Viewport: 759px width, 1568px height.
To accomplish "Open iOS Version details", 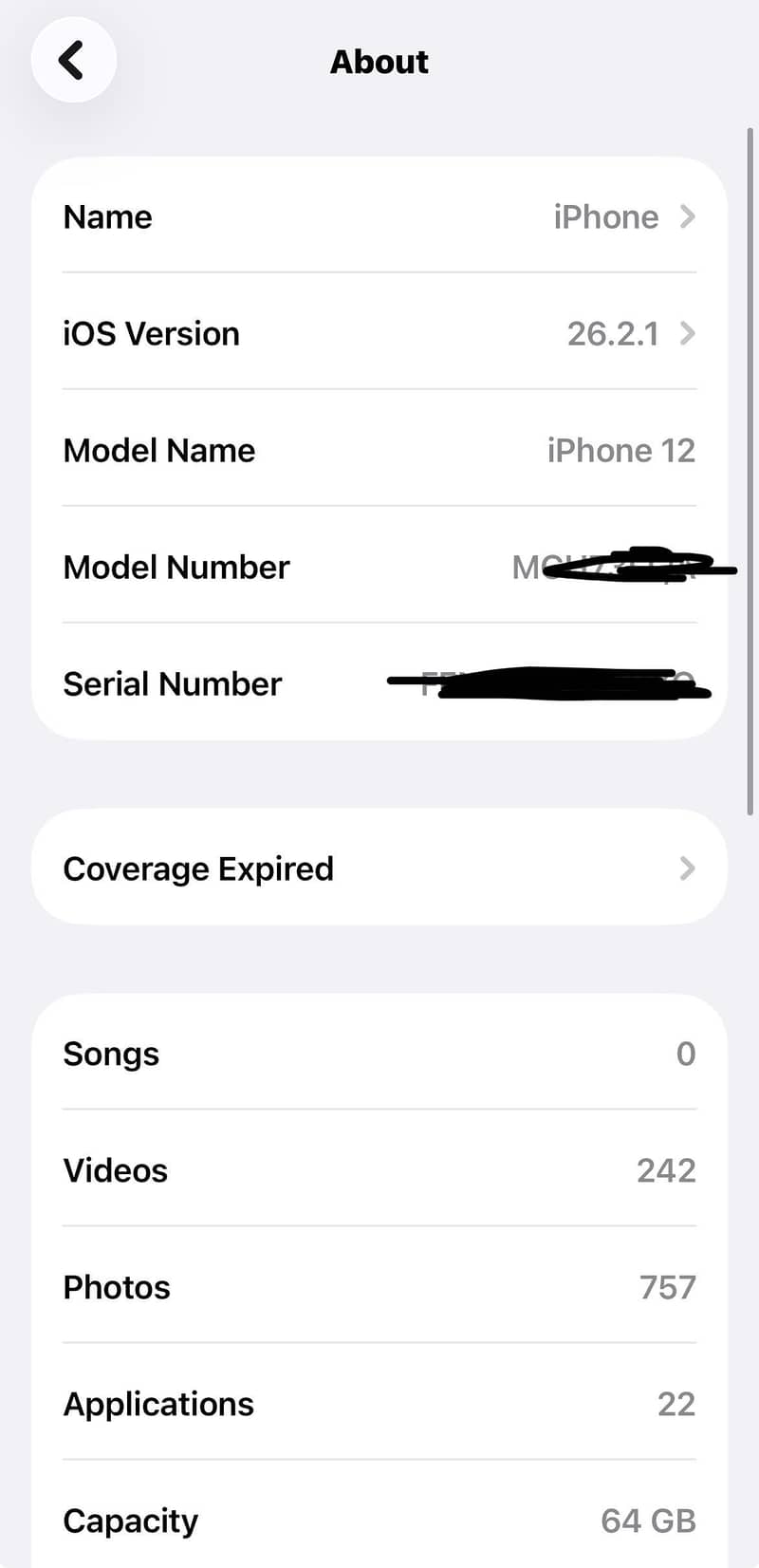I will tap(379, 334).
